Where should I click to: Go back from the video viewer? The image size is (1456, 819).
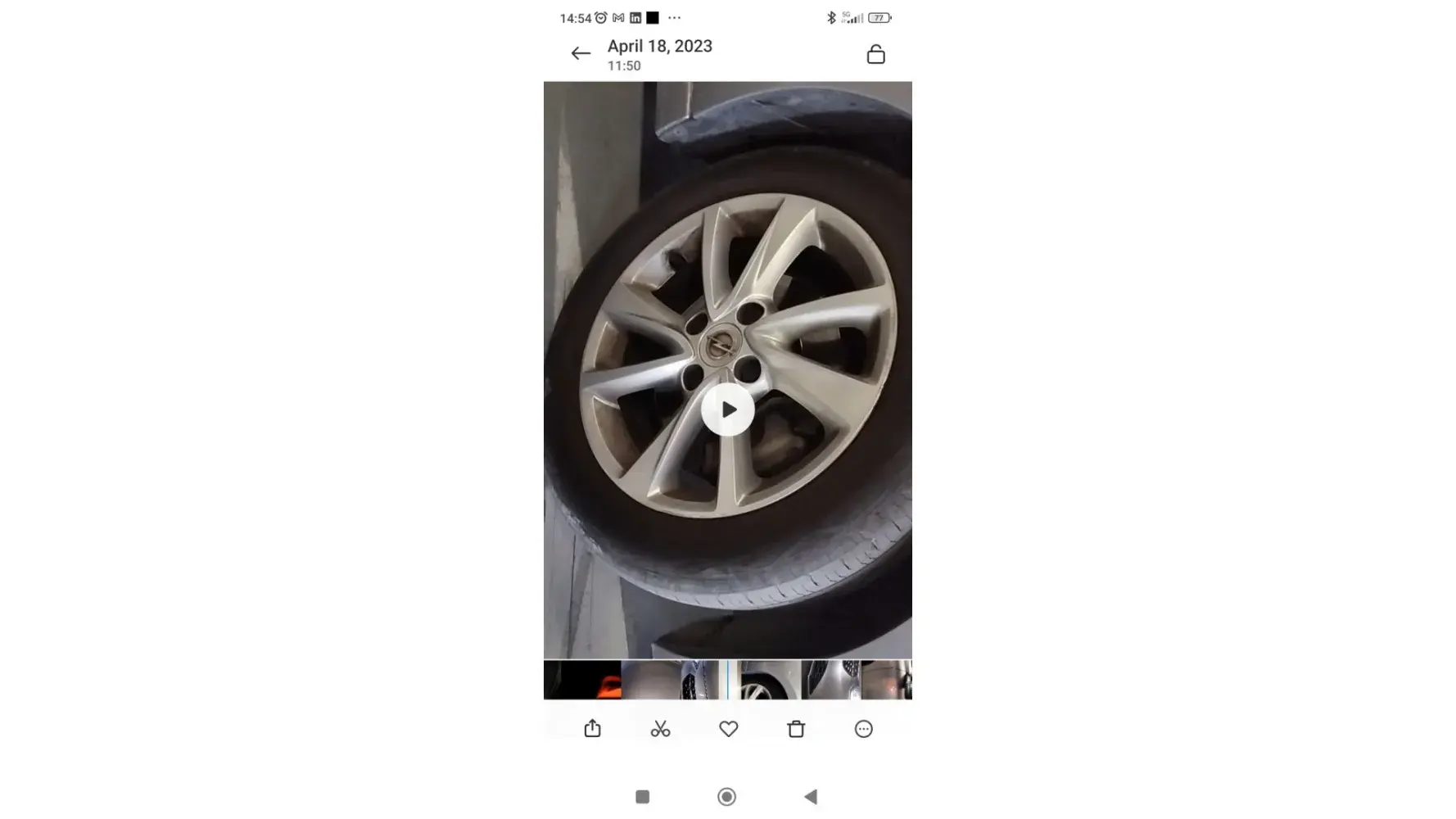[x=581, y=54]
